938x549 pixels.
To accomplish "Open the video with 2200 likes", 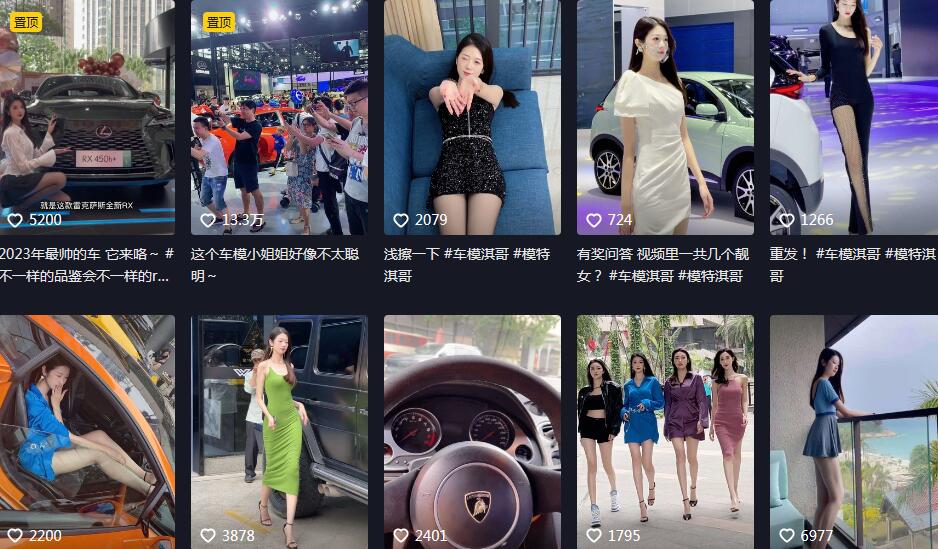I will click(87, 430).
